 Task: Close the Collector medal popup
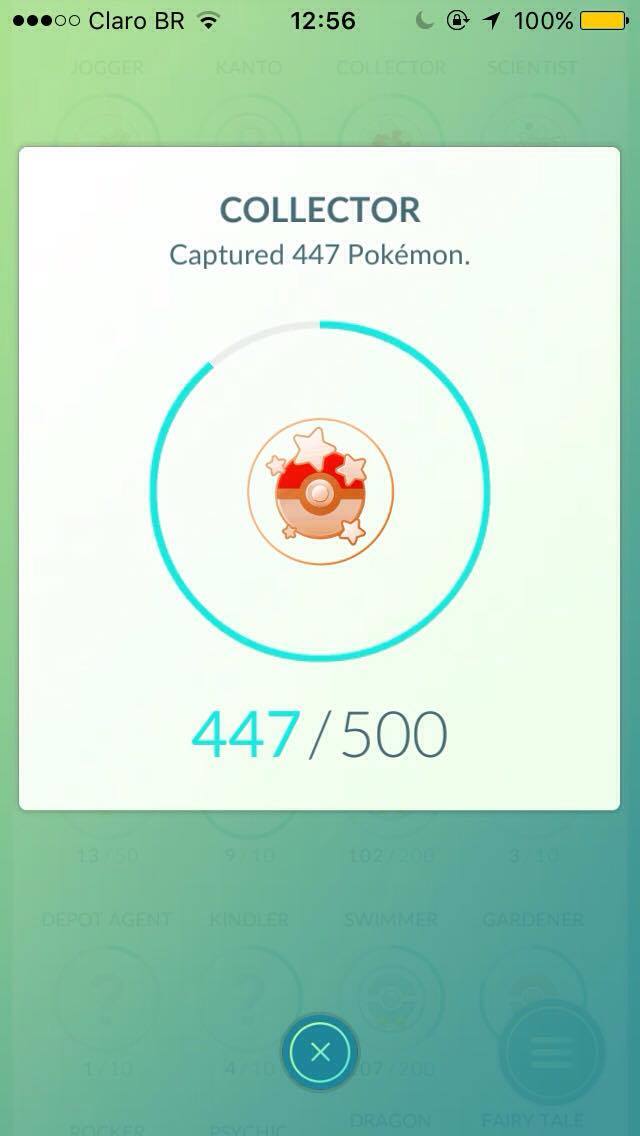[320, 1052]
